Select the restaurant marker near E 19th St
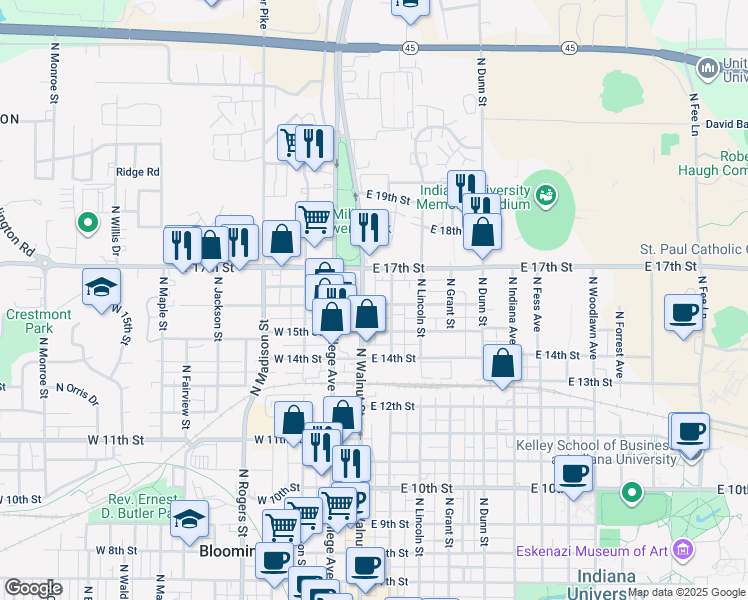The width and height of the screenshot is (748, 600). [x=465, y=188]
